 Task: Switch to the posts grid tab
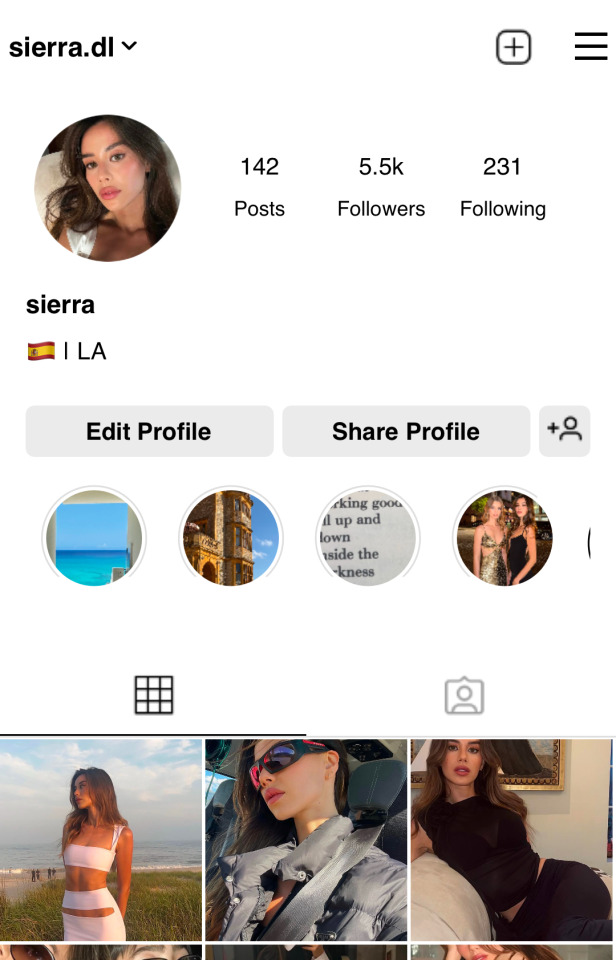(x=153, y=695)
